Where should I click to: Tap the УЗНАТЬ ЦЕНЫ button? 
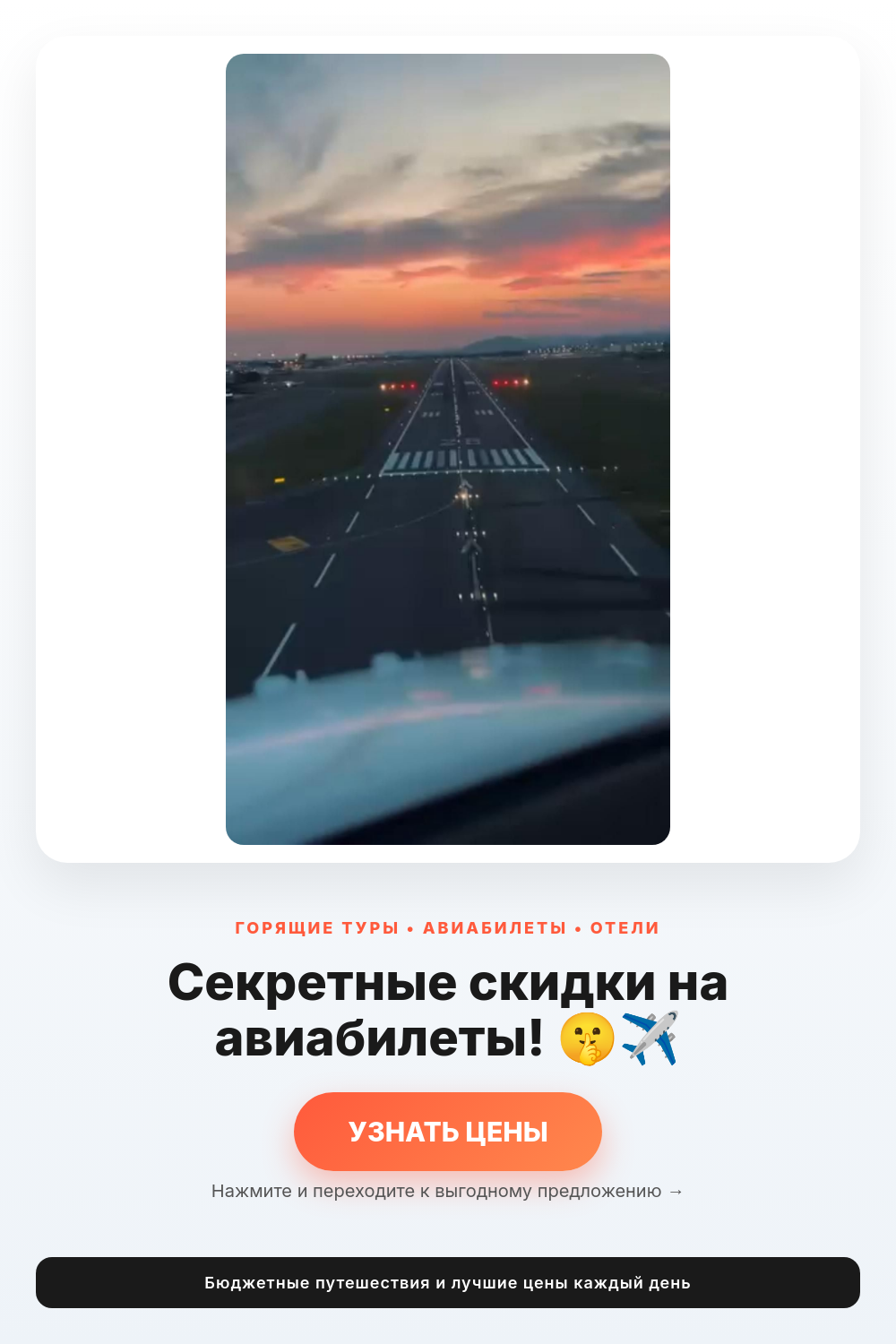coord(448,1131)
